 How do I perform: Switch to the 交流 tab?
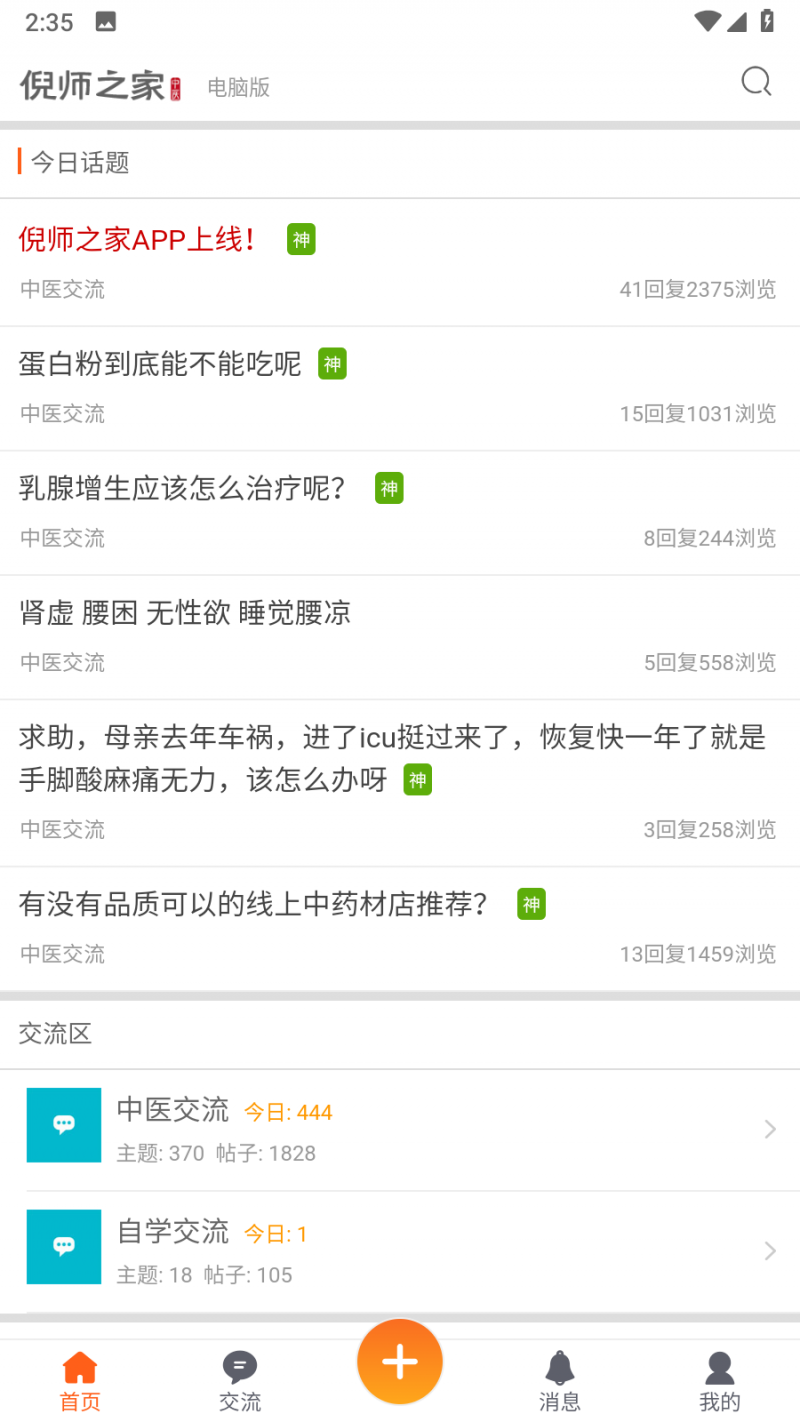[240, 1382]
